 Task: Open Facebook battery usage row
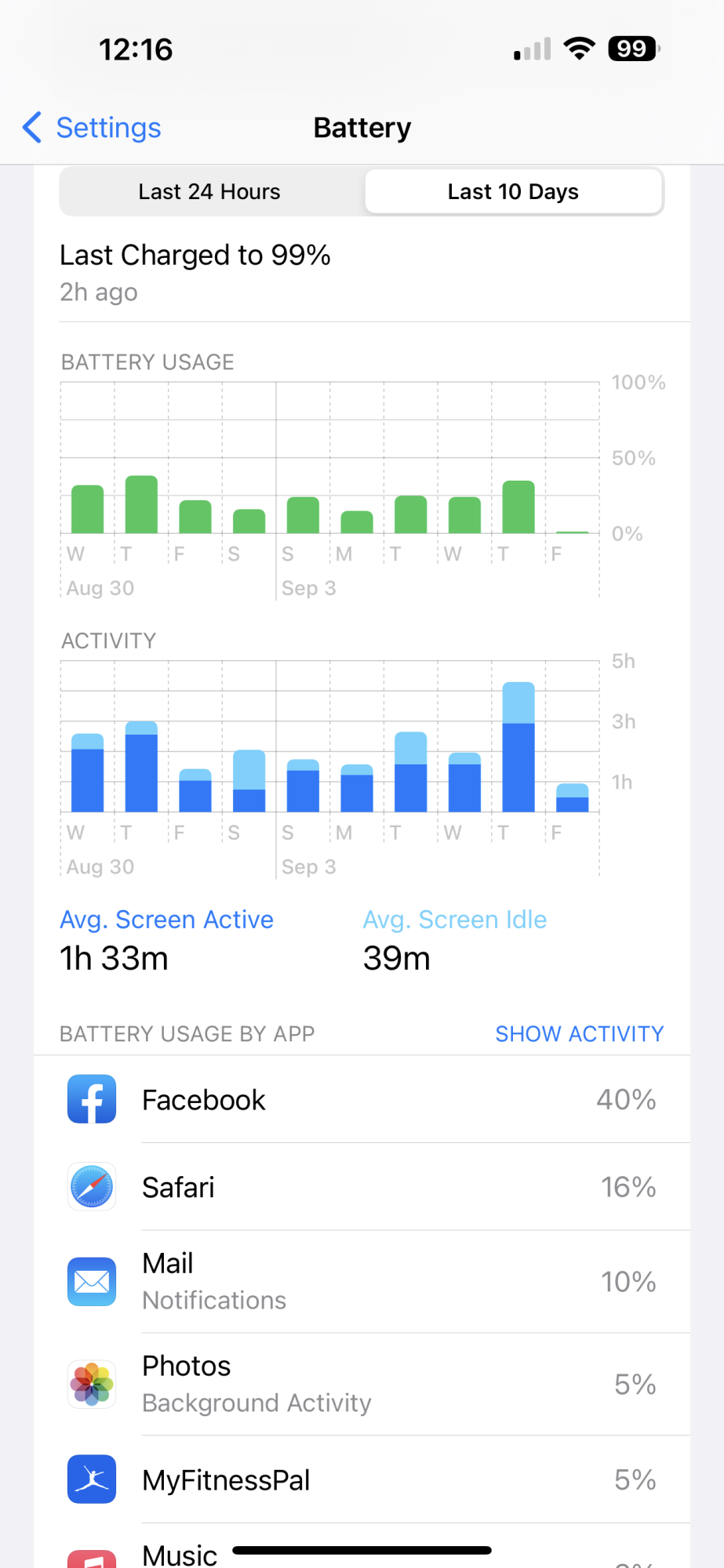(361, 1100)
